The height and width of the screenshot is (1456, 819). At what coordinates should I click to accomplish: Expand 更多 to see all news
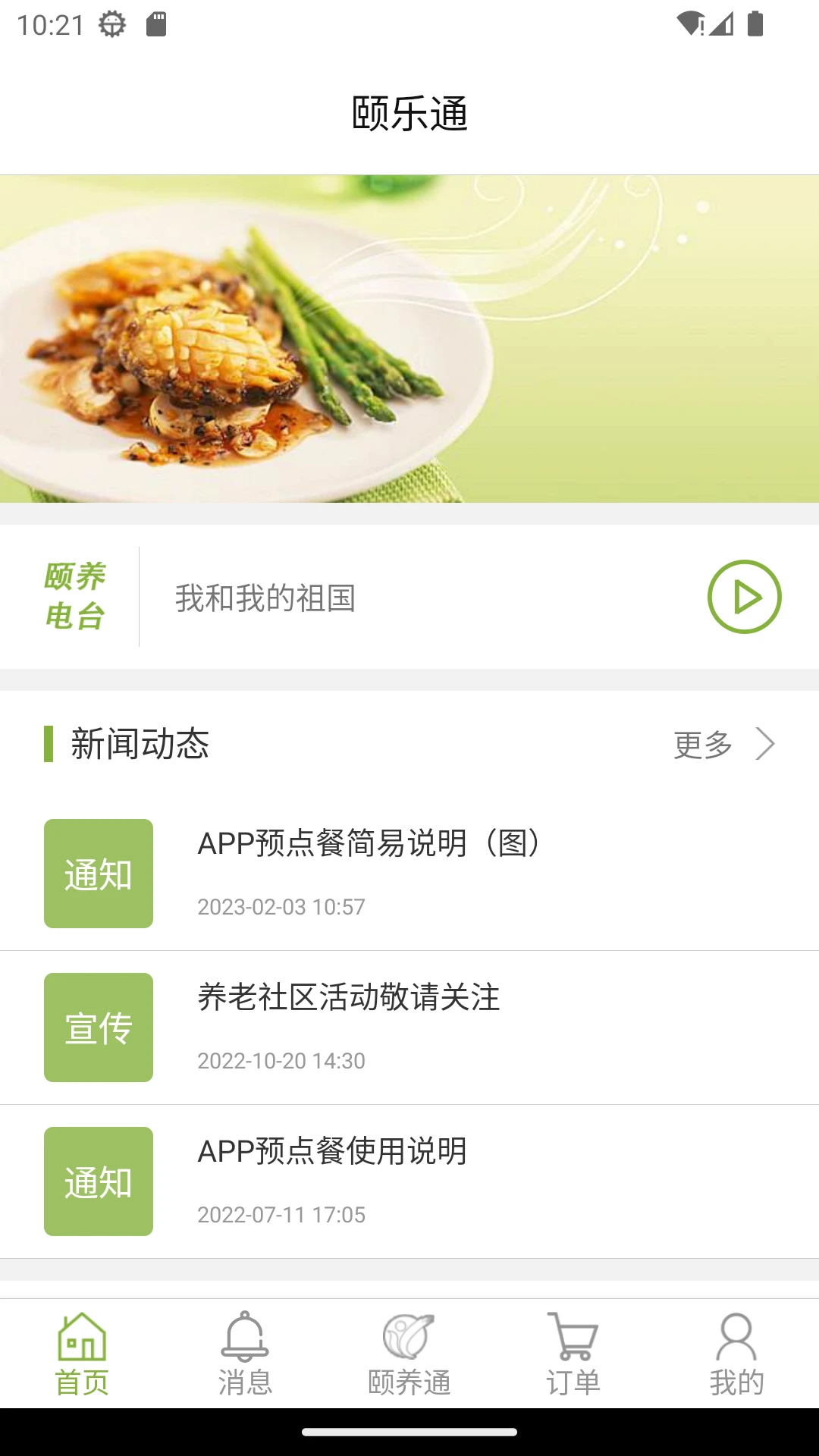(701, 744)
